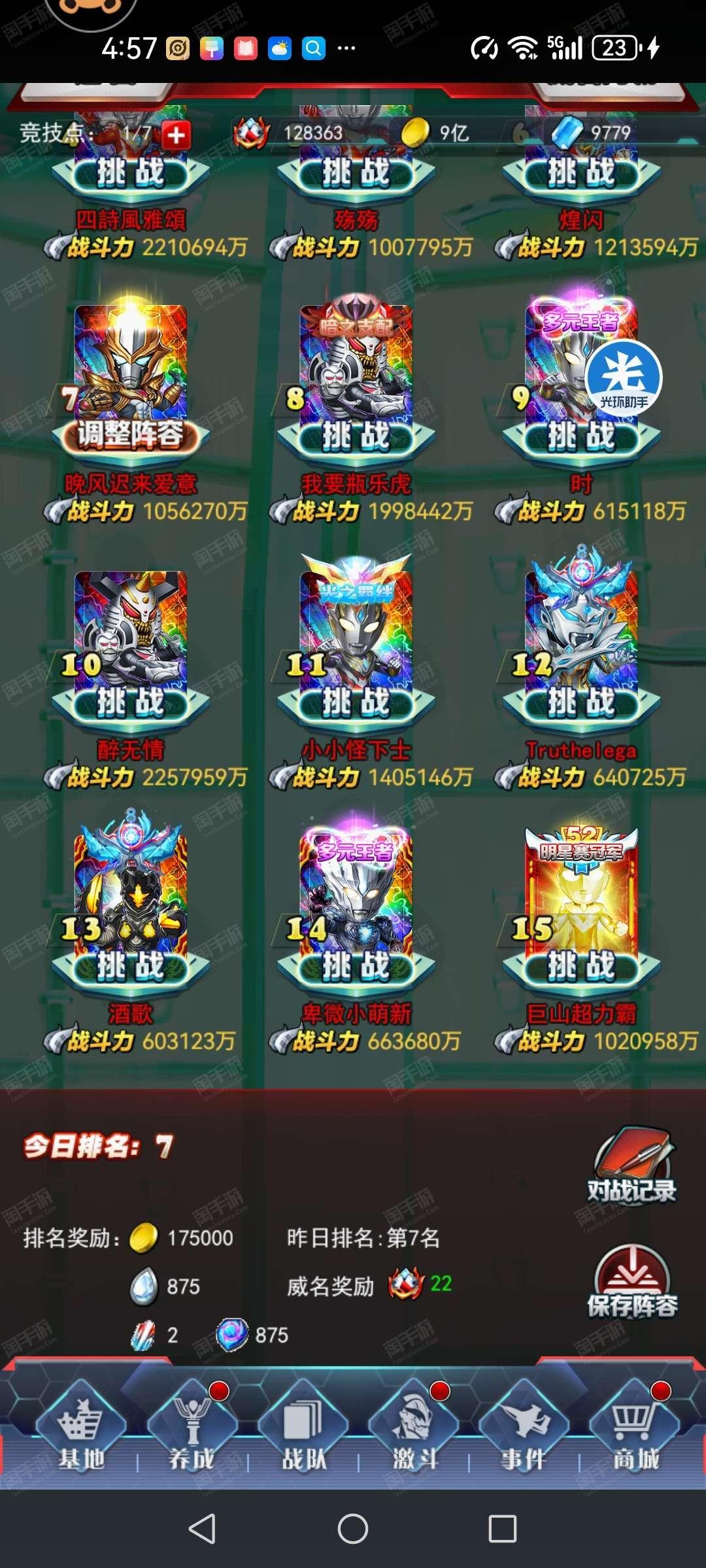Open the 光环助手 floating icon
Viewport: 706px width, 1568px height.
(624, 378)
